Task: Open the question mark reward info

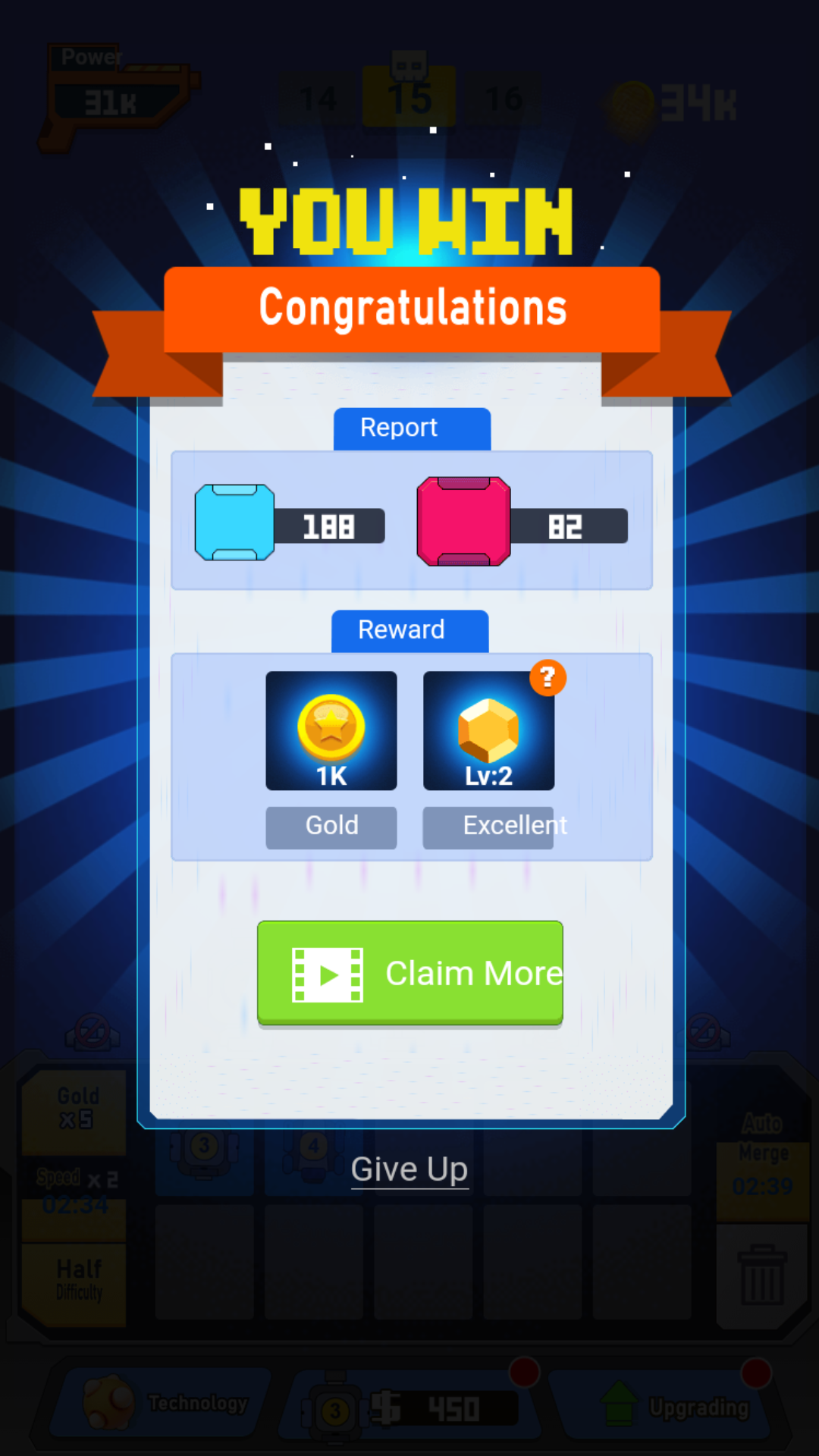Action: coord(548,677)
